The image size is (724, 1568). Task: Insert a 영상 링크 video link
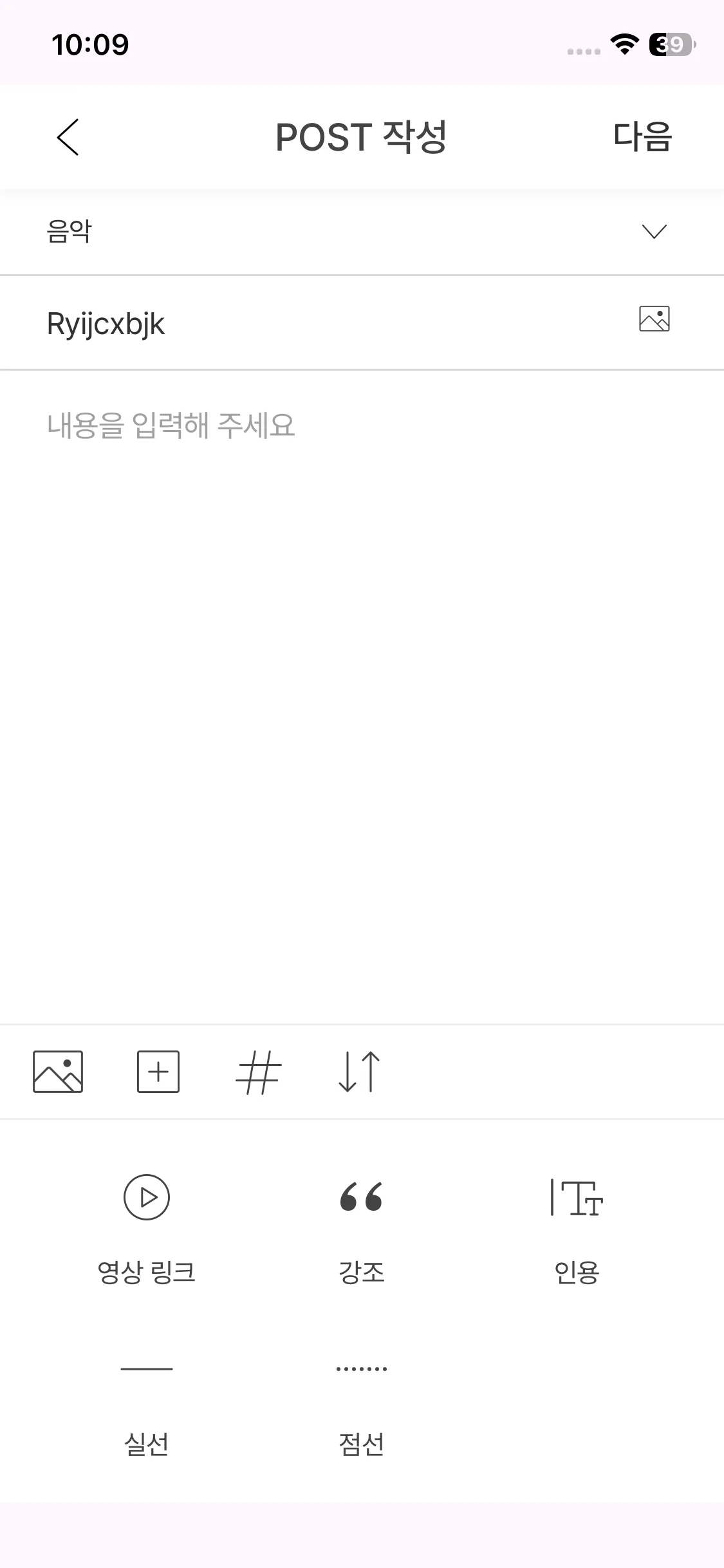click(147, 1226)
